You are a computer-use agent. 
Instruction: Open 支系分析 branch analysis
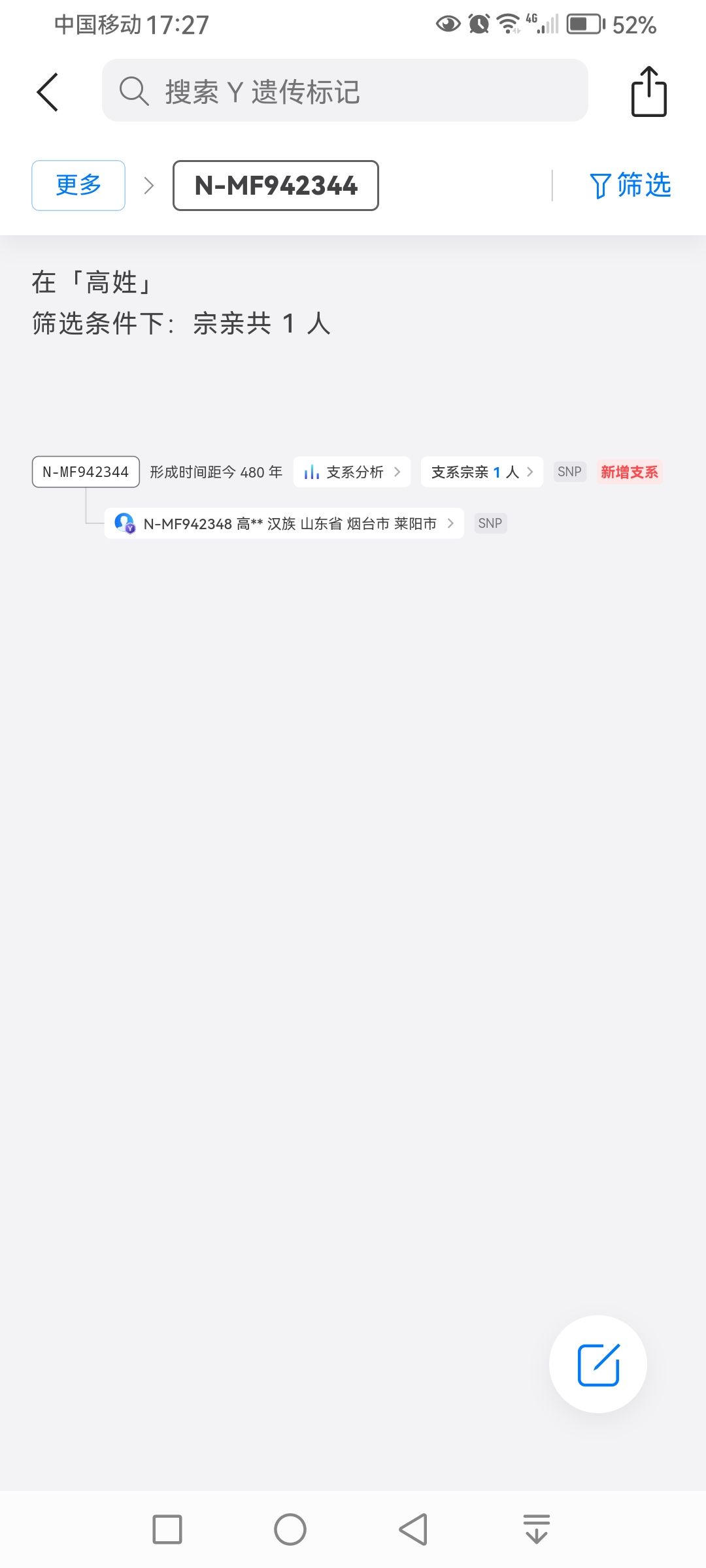352,472
